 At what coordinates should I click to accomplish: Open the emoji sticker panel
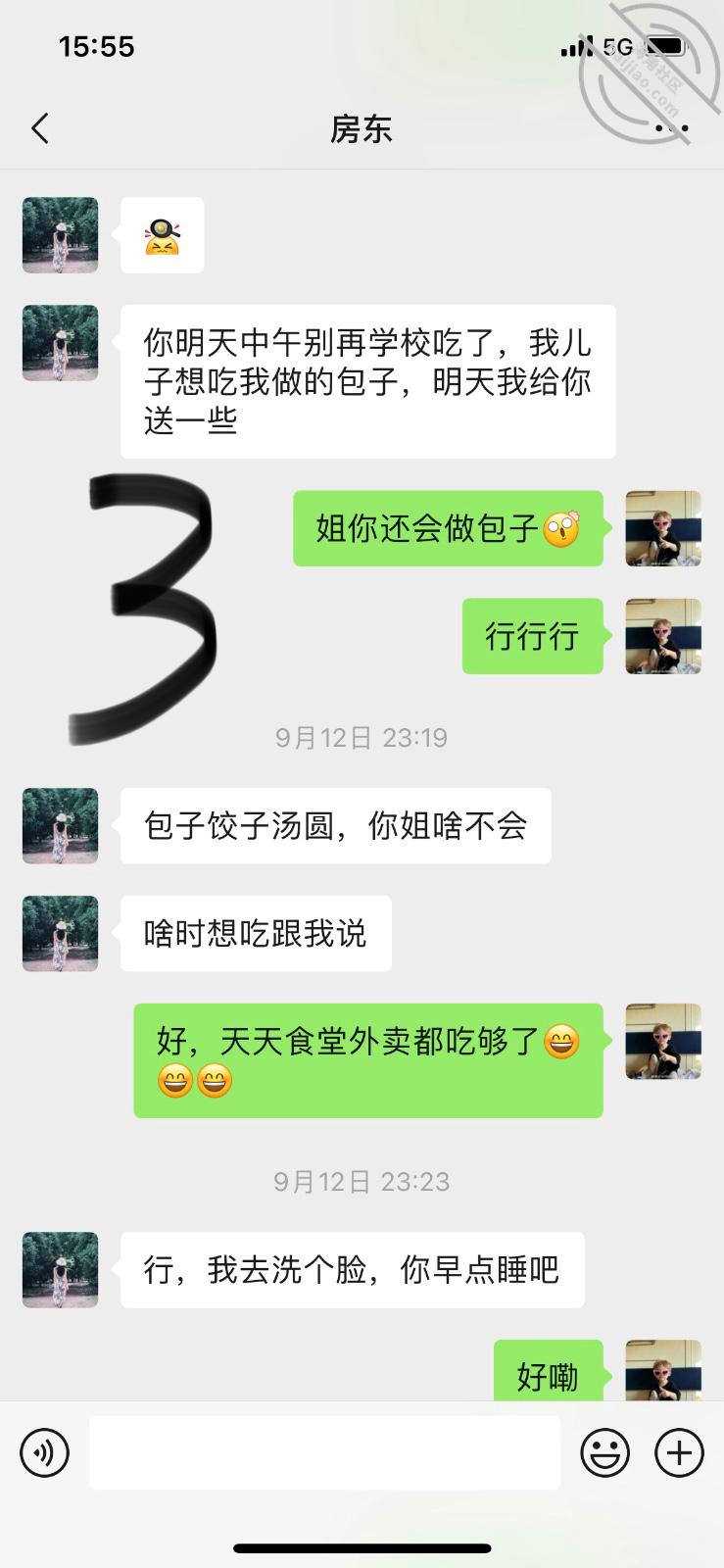point(604,1452)
